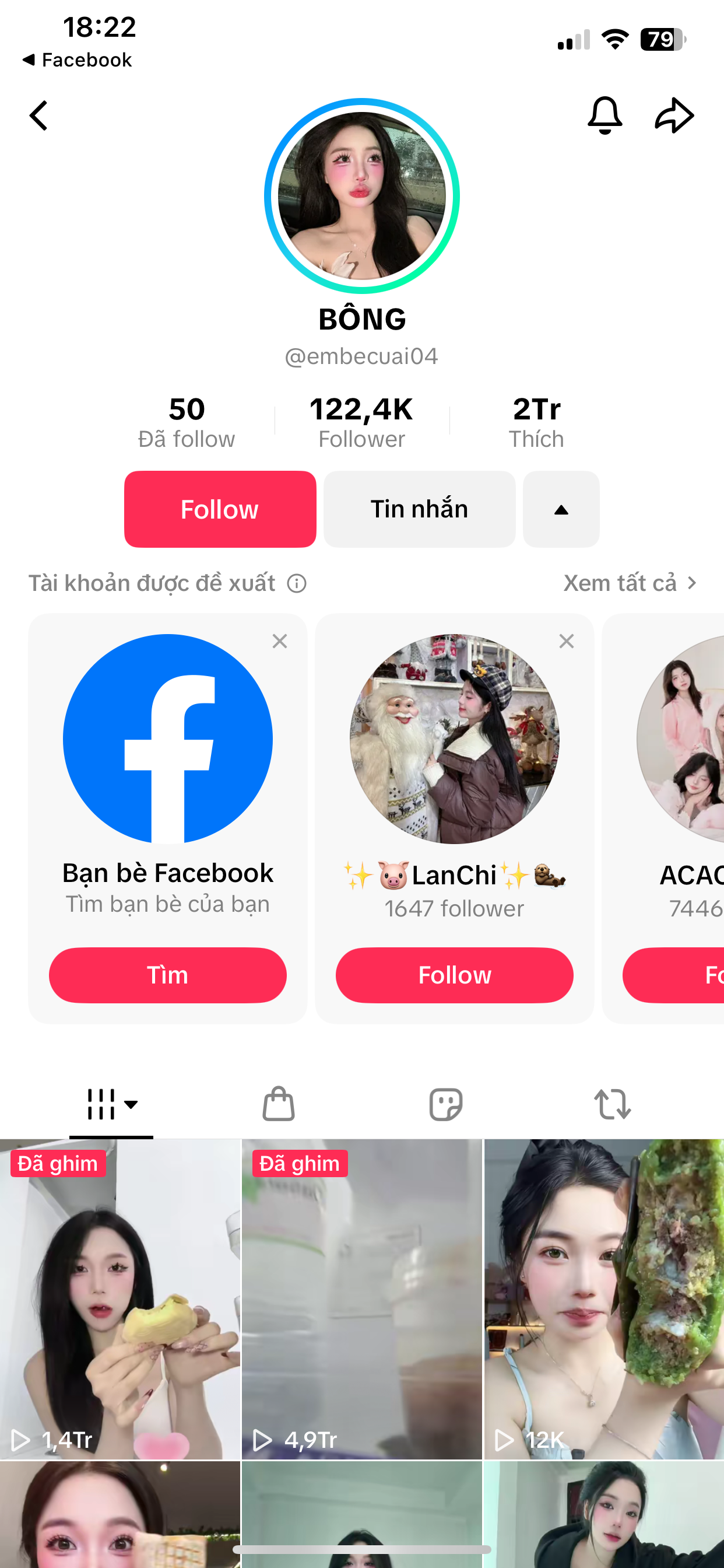Viewport: 724px width, 1568px height.
Task: Follow the LanChi account
Action: pyautogui.click(x=454, y=975)
